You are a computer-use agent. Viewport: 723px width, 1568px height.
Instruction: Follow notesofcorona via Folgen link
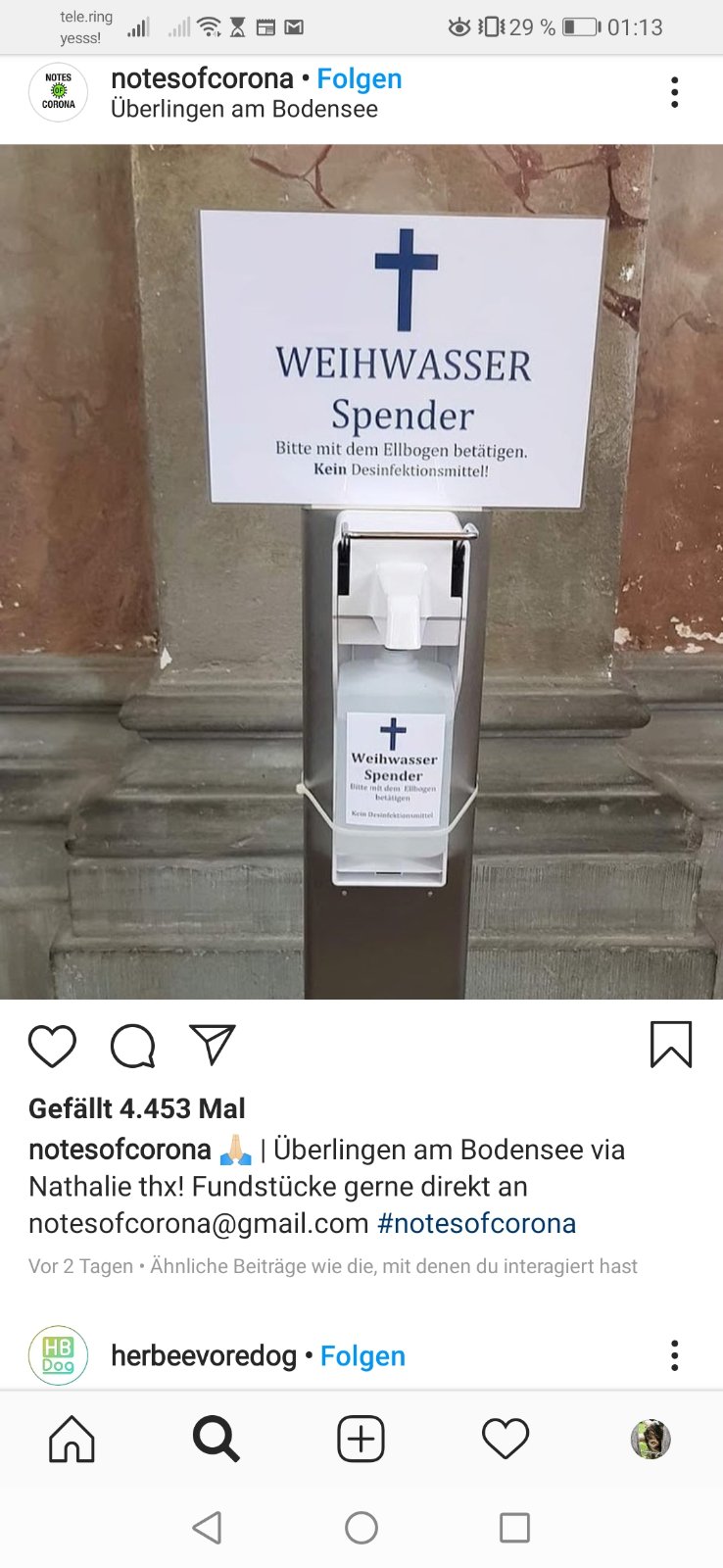(359, 78)
